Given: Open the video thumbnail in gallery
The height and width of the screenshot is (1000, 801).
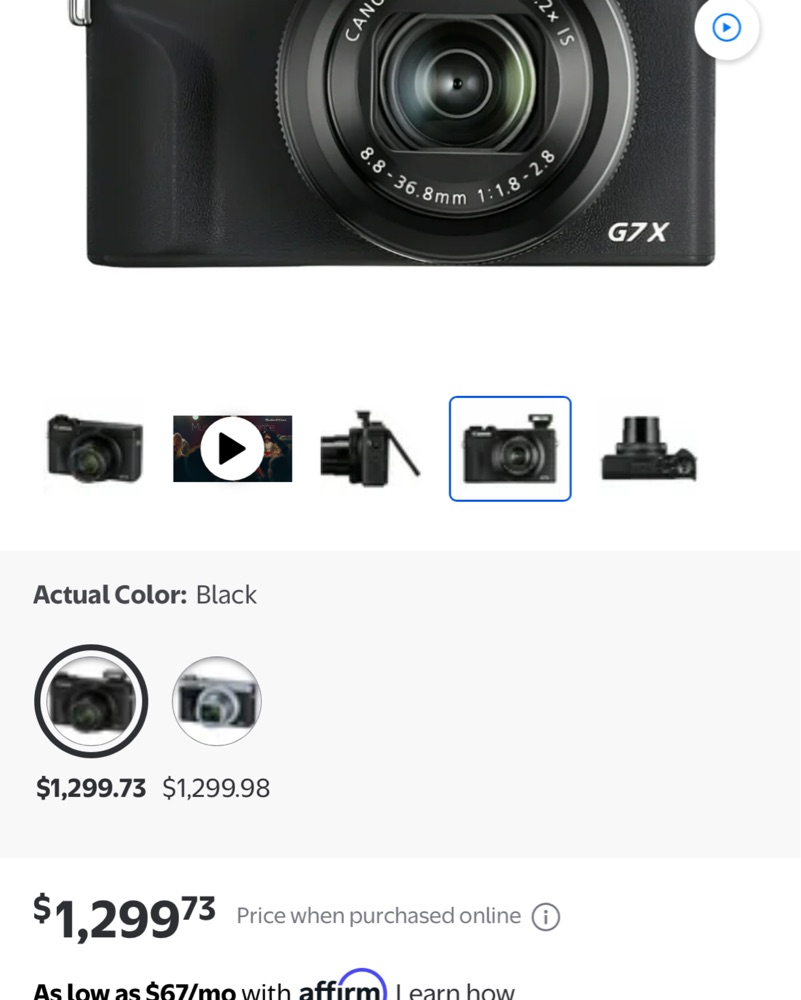Looking at the screenshot, I should (x=232, y=449).
